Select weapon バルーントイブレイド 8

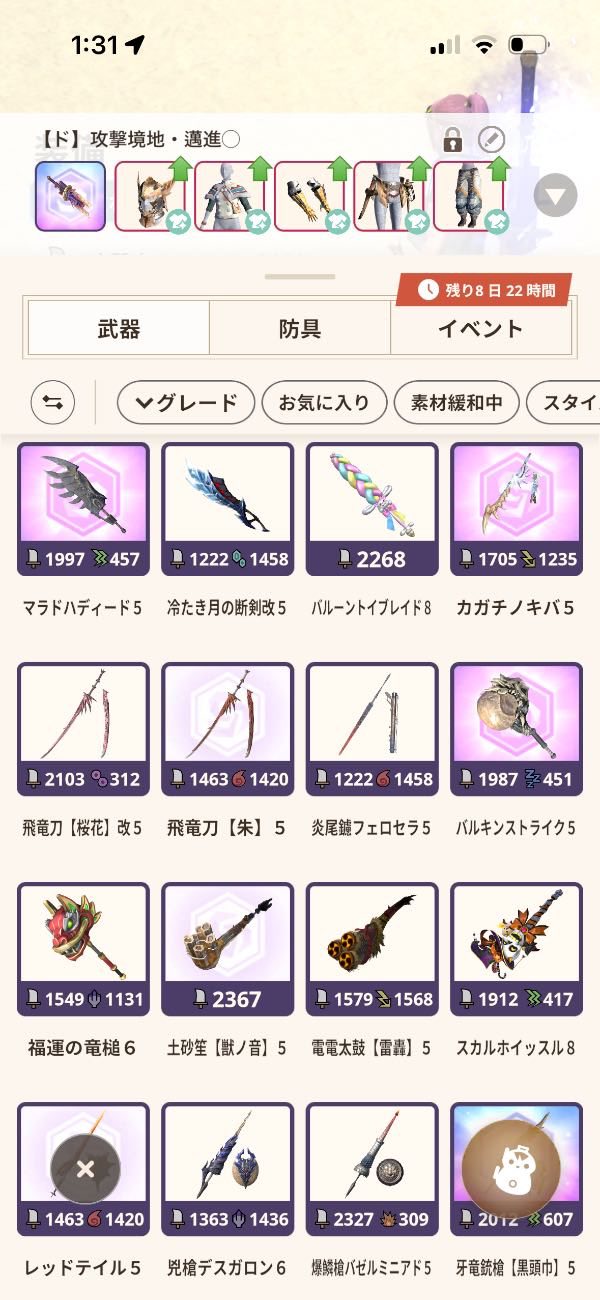point(371,510)
